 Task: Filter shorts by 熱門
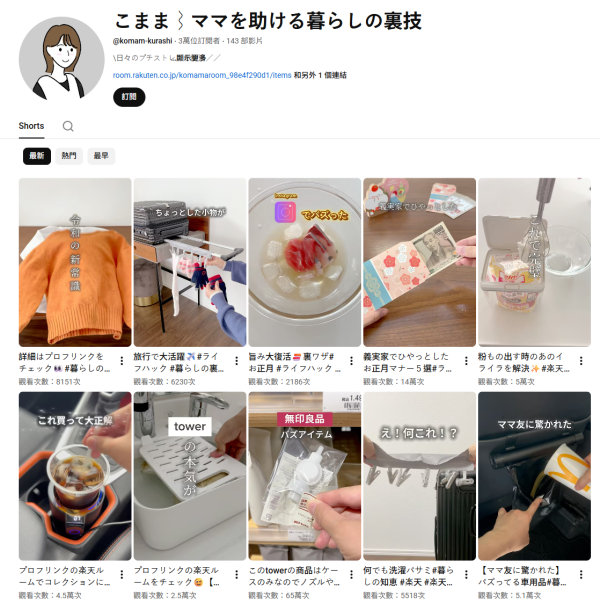(68, 156)
